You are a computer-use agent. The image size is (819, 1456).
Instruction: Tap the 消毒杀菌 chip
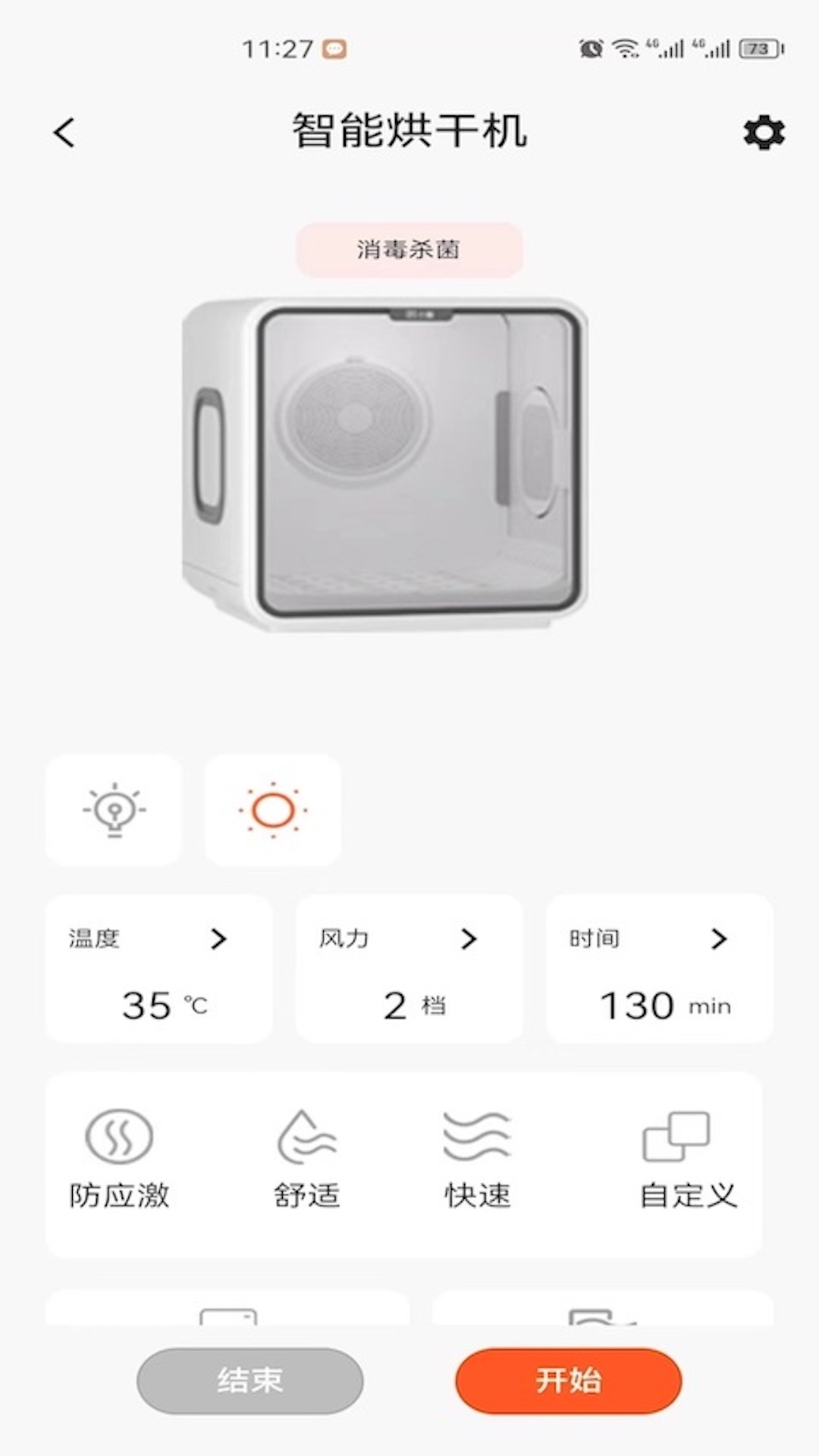(x=409, y=249)
